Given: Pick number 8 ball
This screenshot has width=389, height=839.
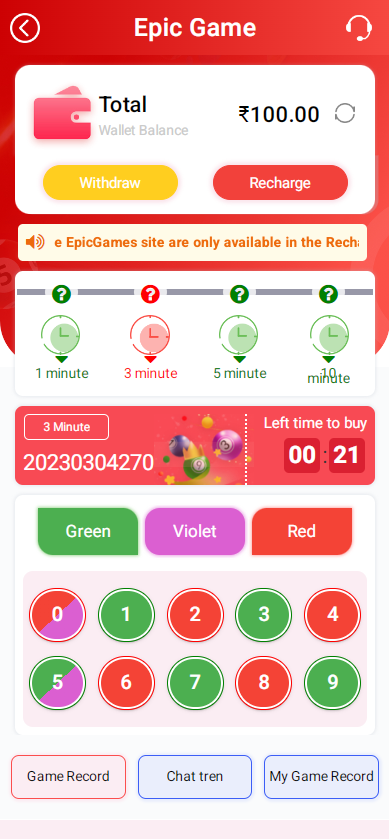Looking at the screenshot, I should [x=264, y=683].
